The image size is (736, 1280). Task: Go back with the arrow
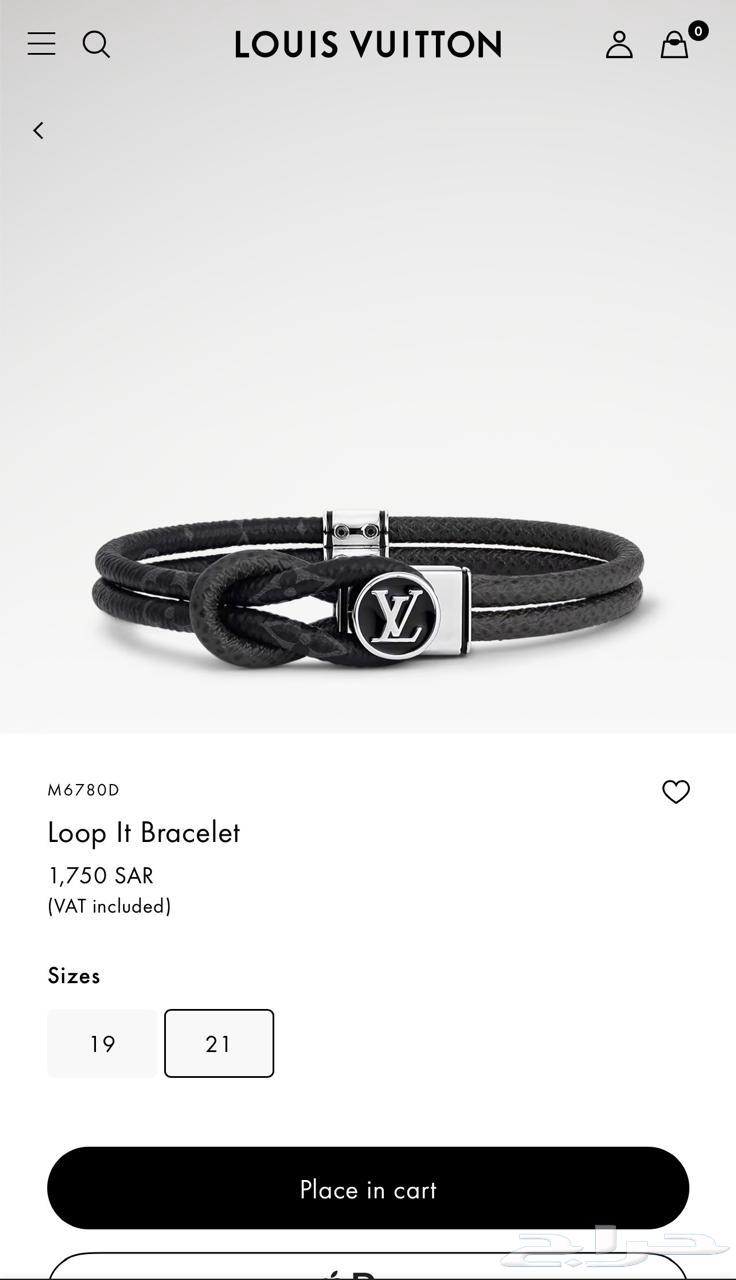tap(38, 130)
